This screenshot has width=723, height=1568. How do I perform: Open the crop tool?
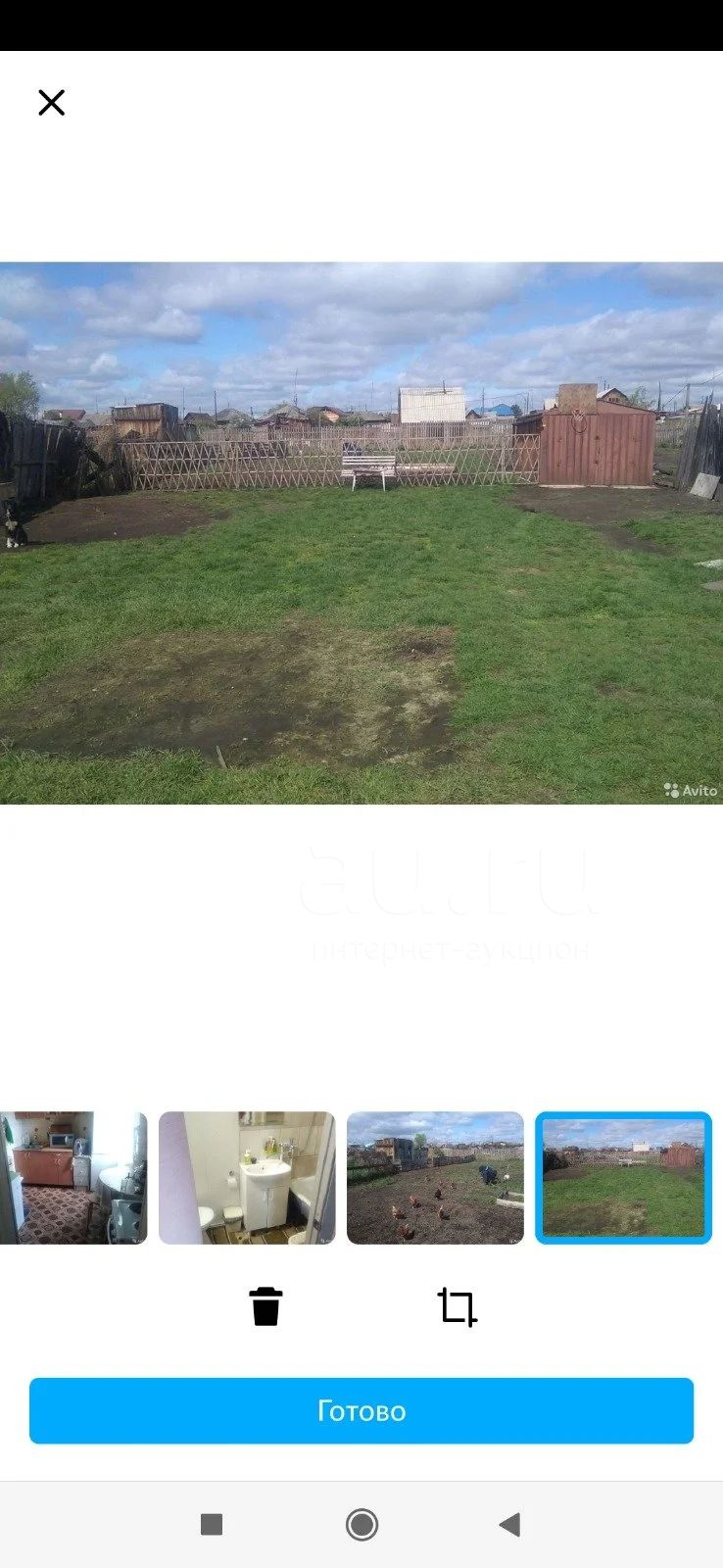tap(458, 1306)
